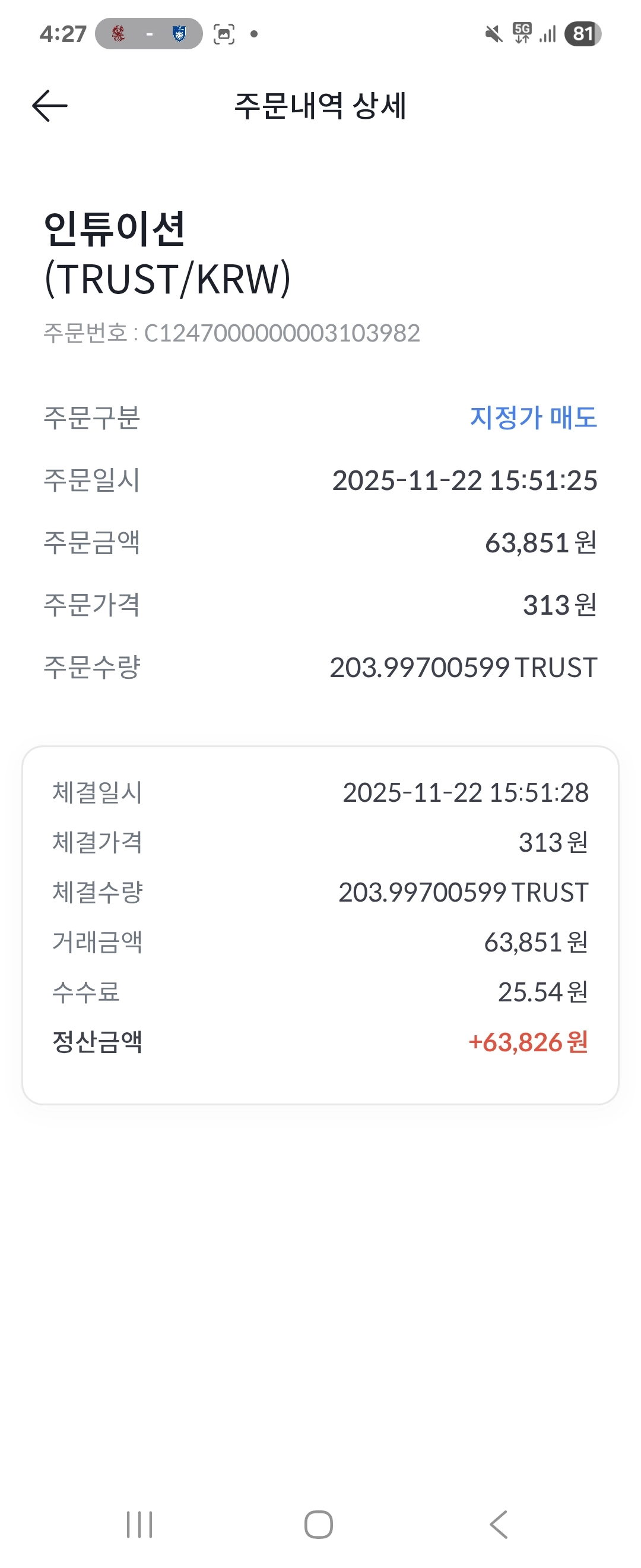The image size is (641, 1568).
Task: Tap the signal strength bars icon
Action: (546, 34)
